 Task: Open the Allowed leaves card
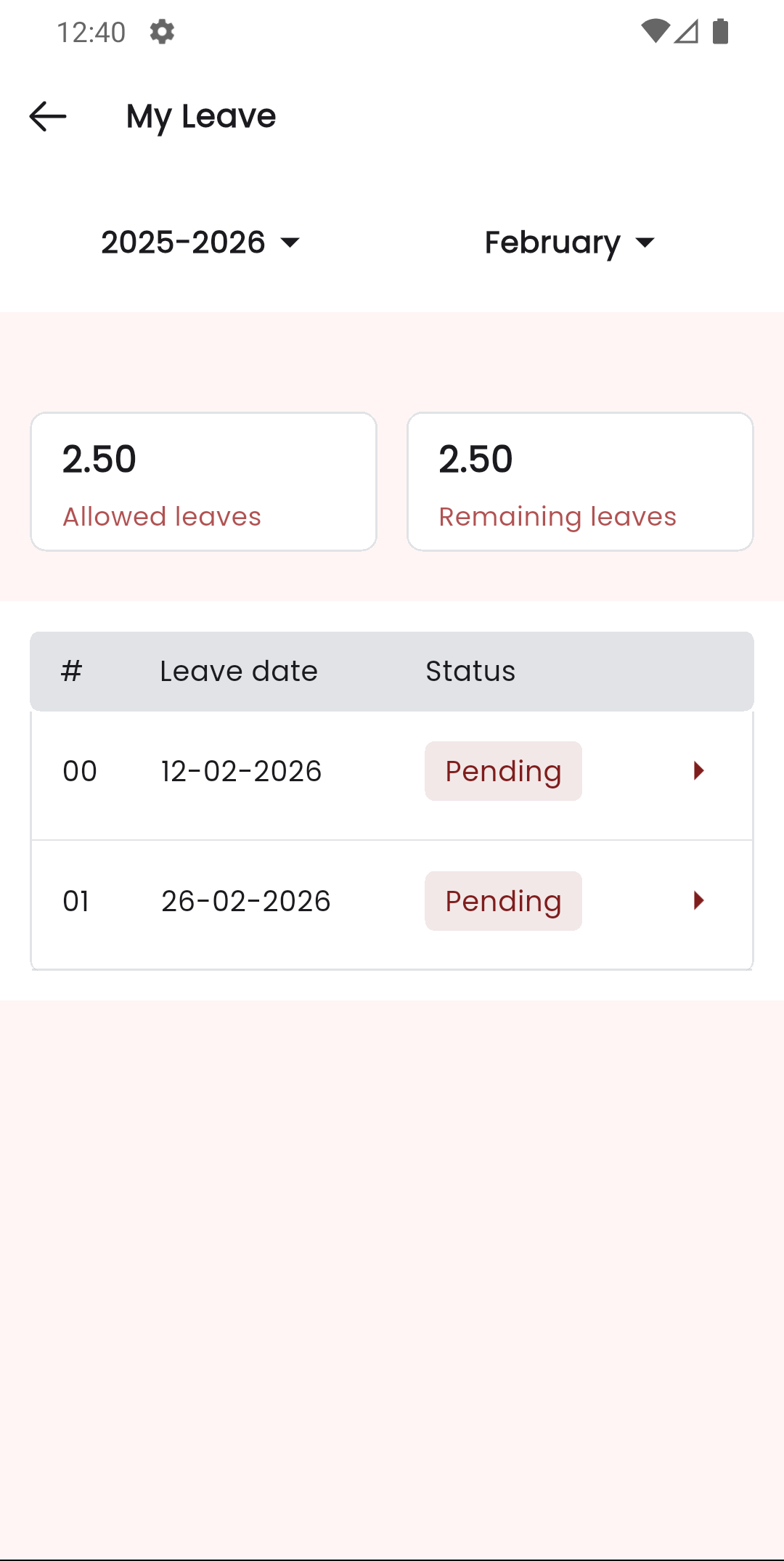point(202,481)
